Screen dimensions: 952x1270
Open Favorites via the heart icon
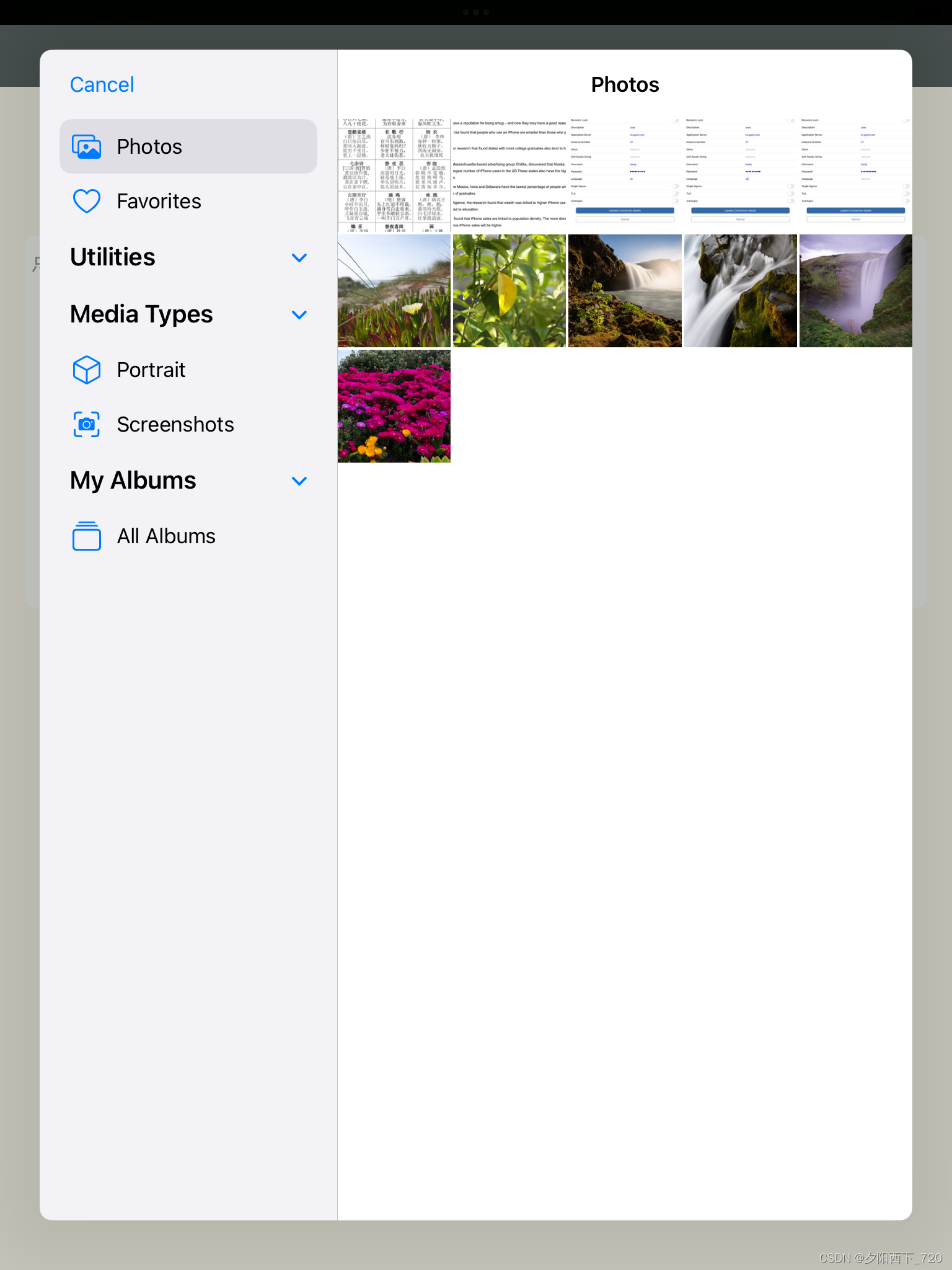(x=87, y=201)
